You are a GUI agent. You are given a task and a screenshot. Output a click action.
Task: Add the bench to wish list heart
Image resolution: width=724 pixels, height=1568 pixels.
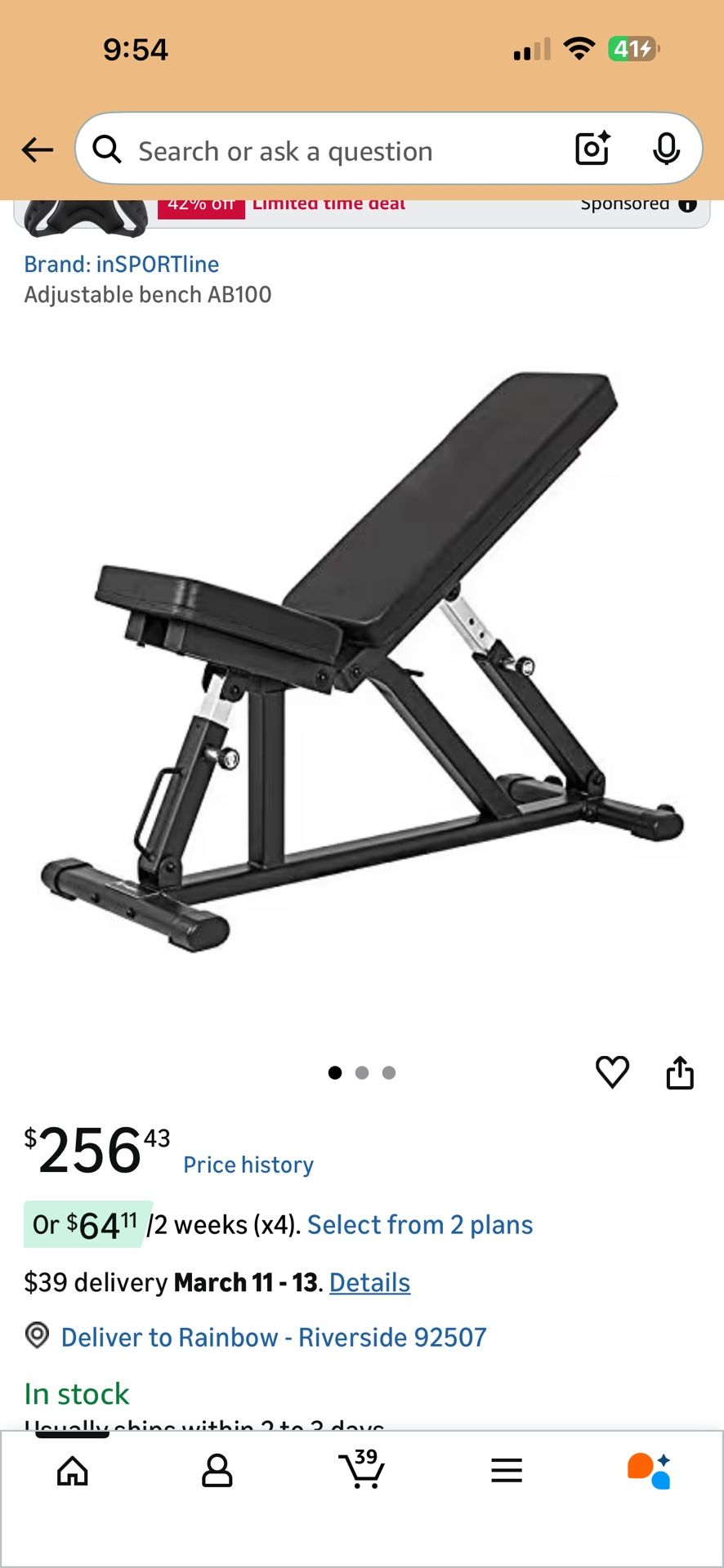[612, 1071]
